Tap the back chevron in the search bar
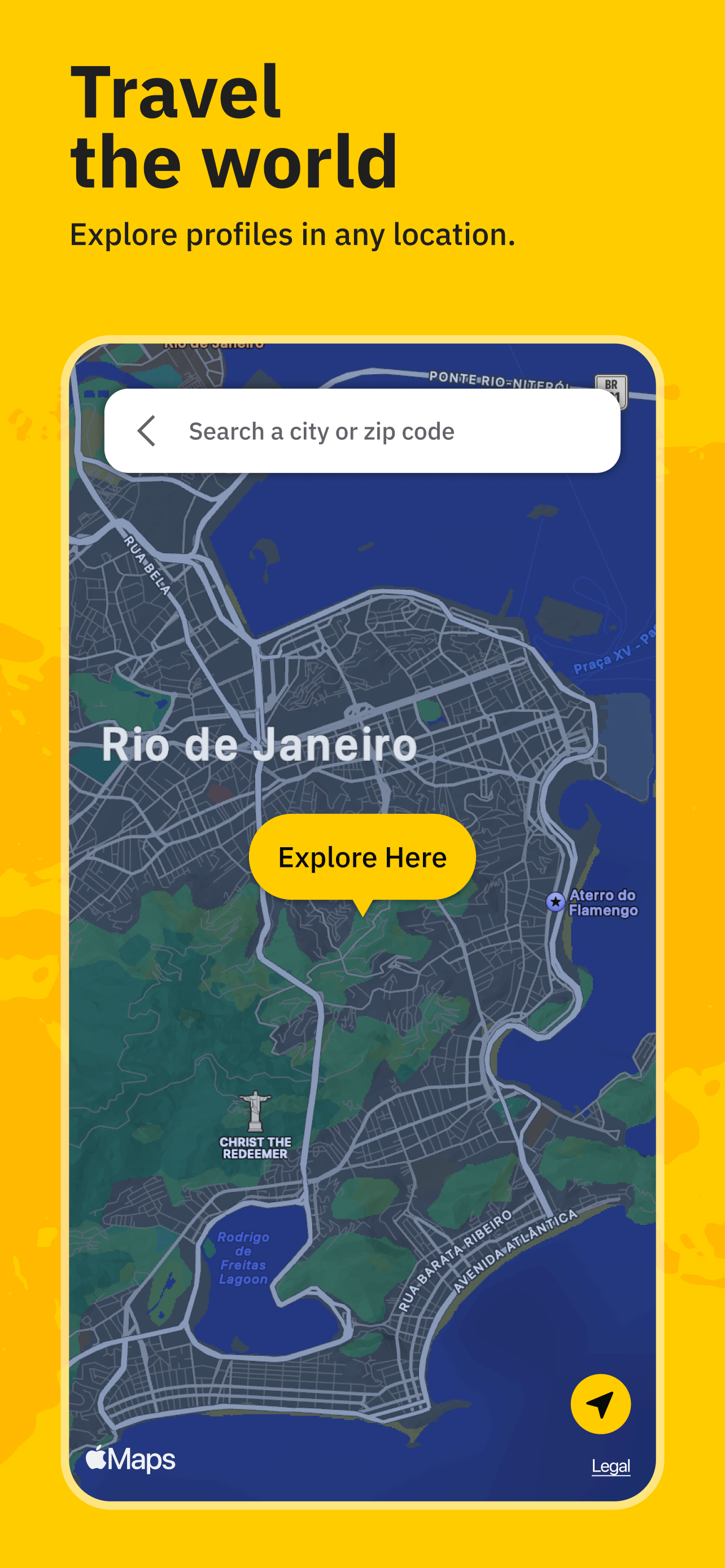The image size is (725, 1568). (146, 431)
